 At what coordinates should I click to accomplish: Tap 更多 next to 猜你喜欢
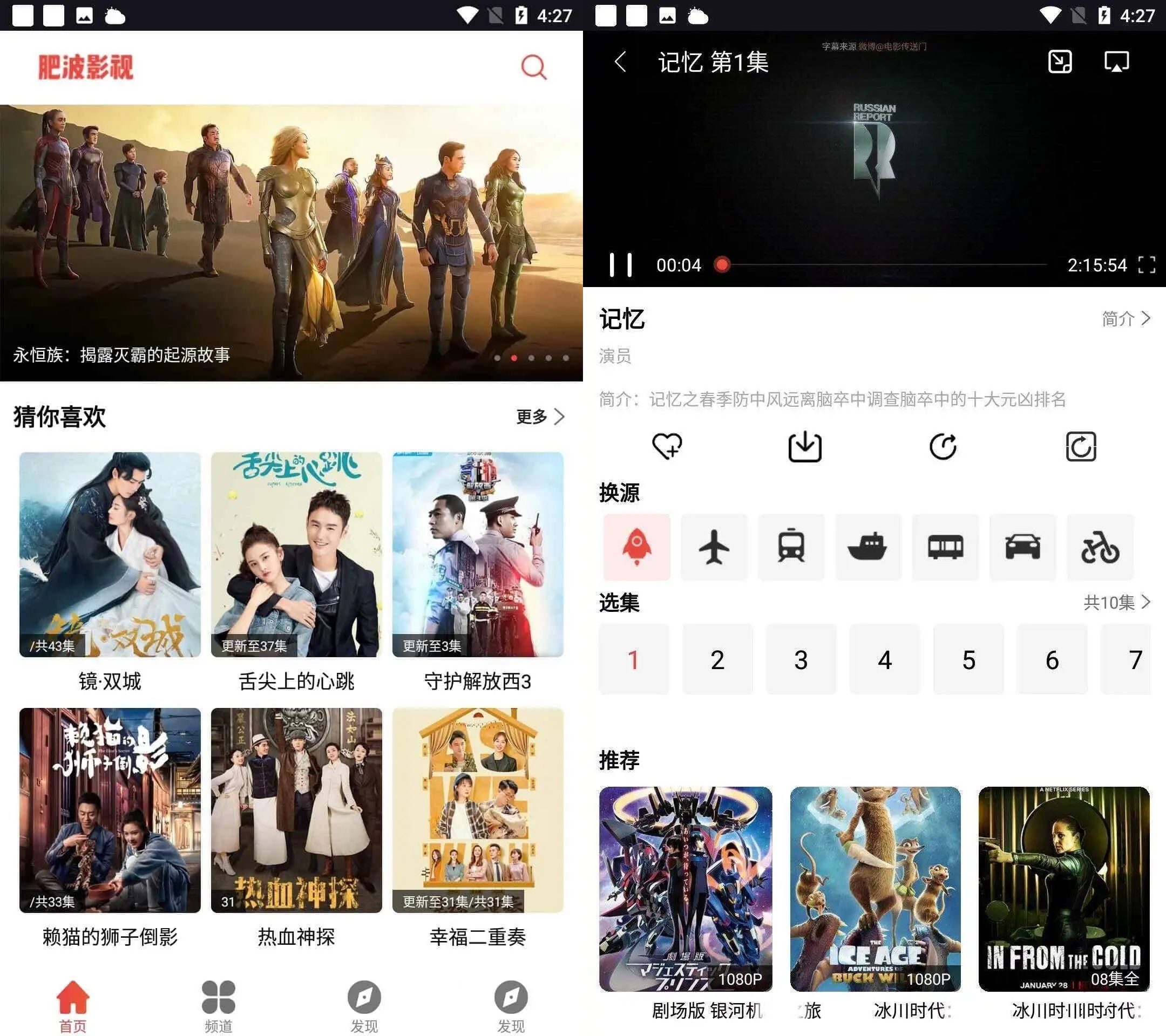[540, 417]
